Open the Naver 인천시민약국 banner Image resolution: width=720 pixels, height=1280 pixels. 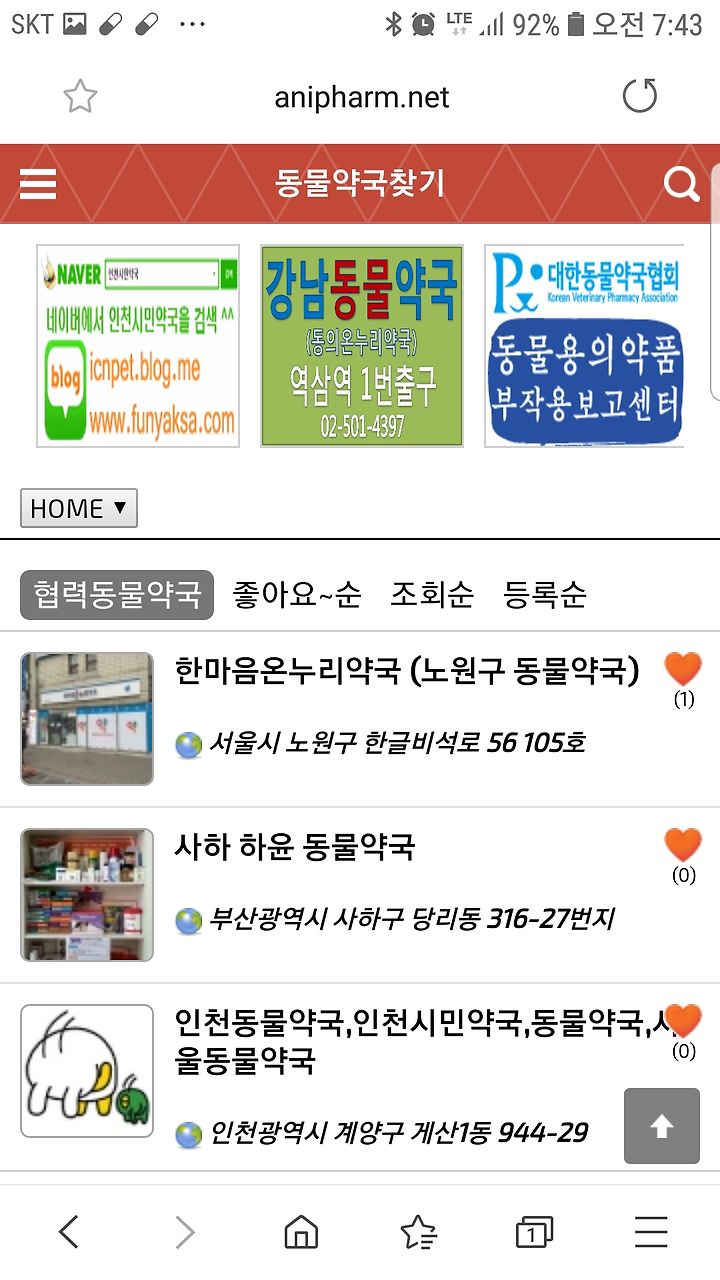tap(138, 346)
